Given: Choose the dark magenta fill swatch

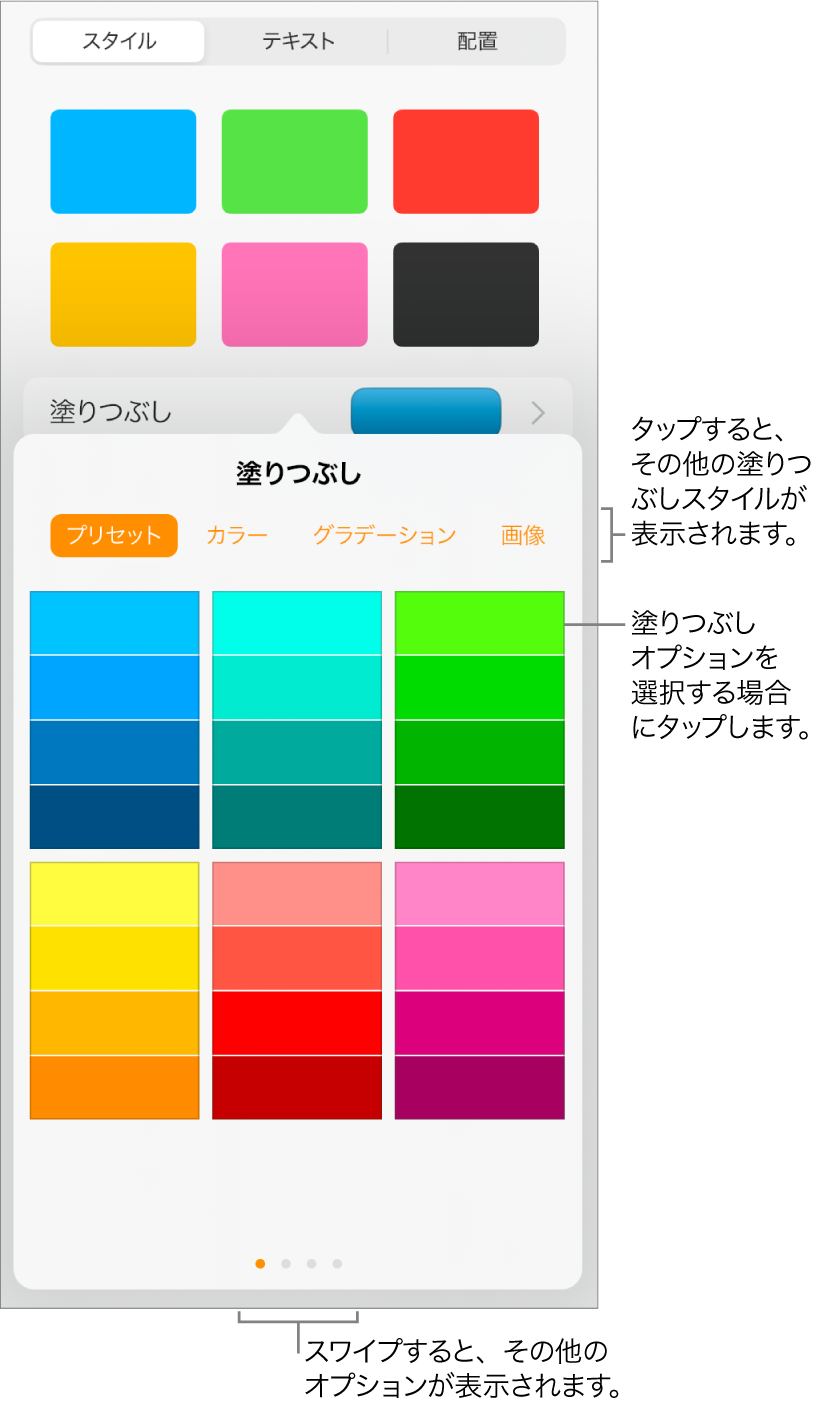Looking at the screenshot, I should coord(479,1087).
